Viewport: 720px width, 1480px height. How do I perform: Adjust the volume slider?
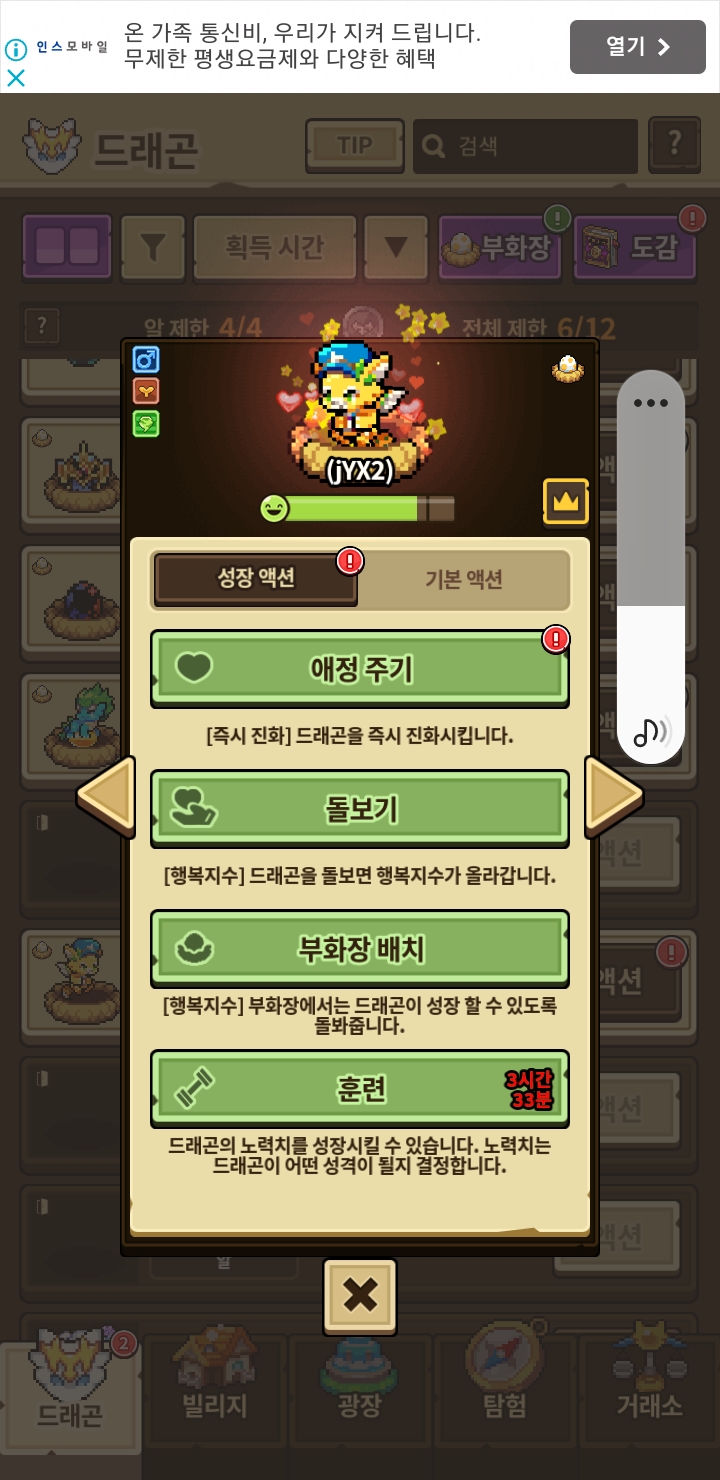tap(651, 606)
